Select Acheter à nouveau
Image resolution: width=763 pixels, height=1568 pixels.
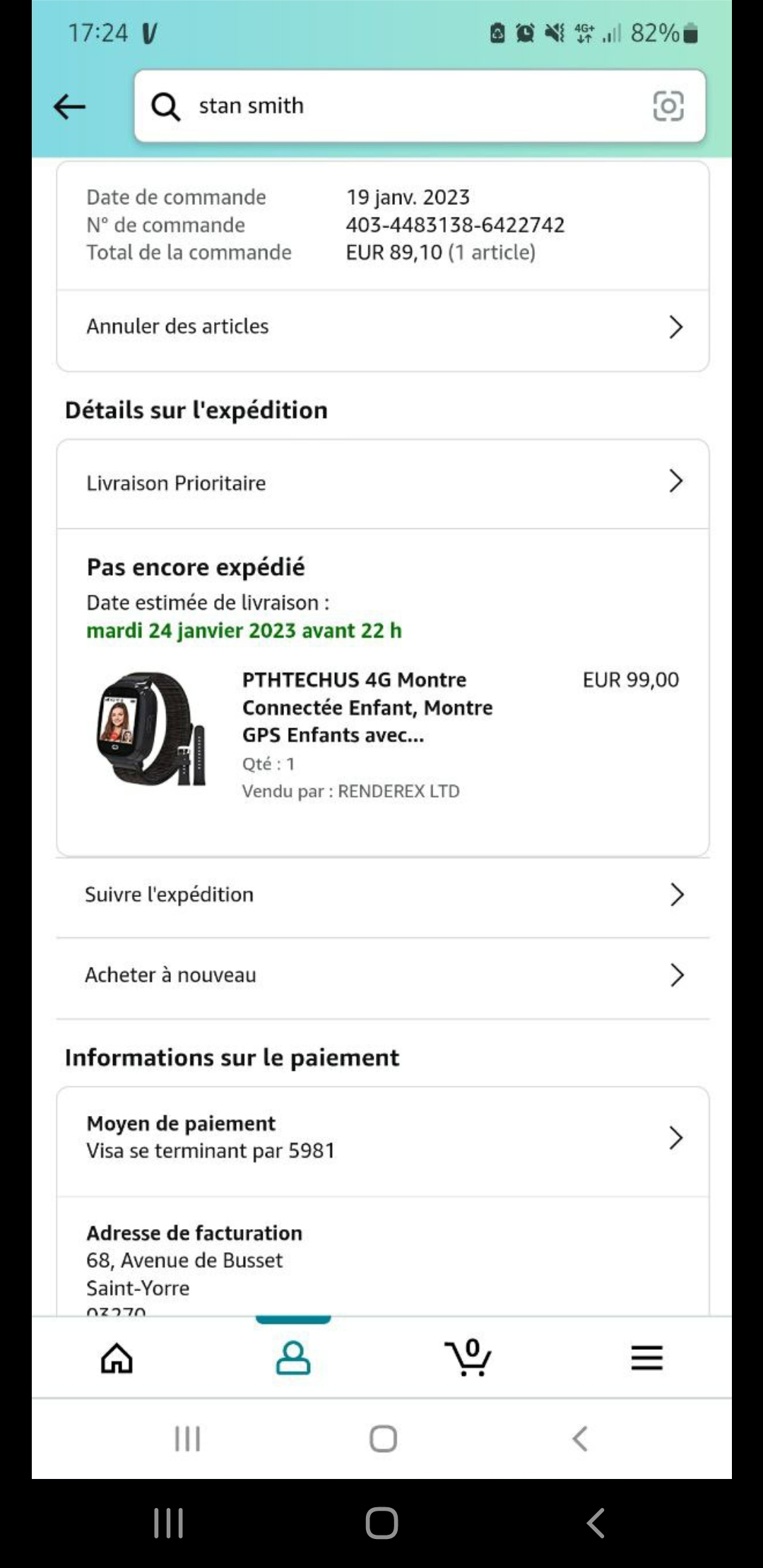pyautogui.click(x=382, y=975)
